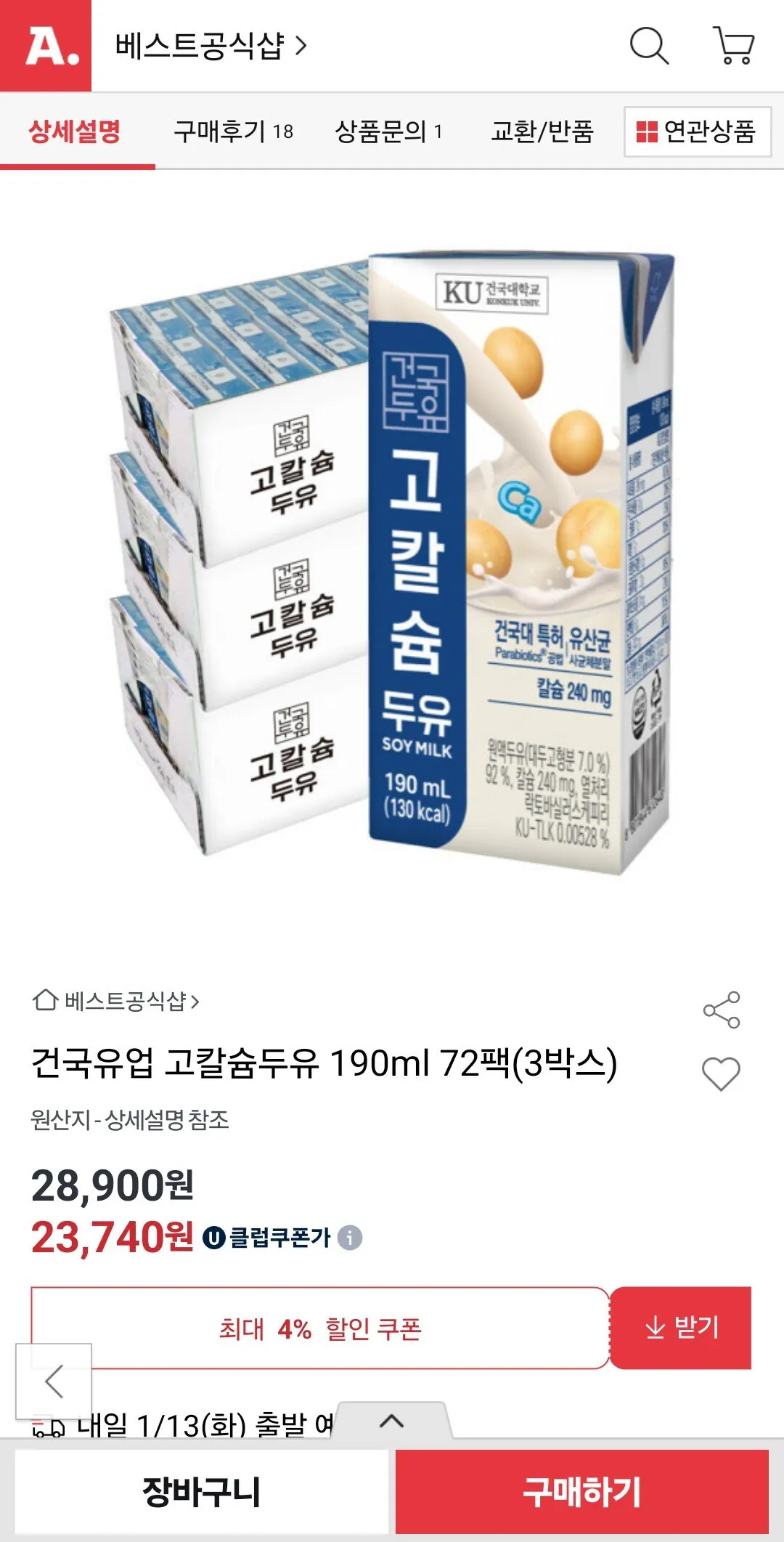This screenshot has height=1542, width=784.
Task: Open the search icon
Action: 652,46
